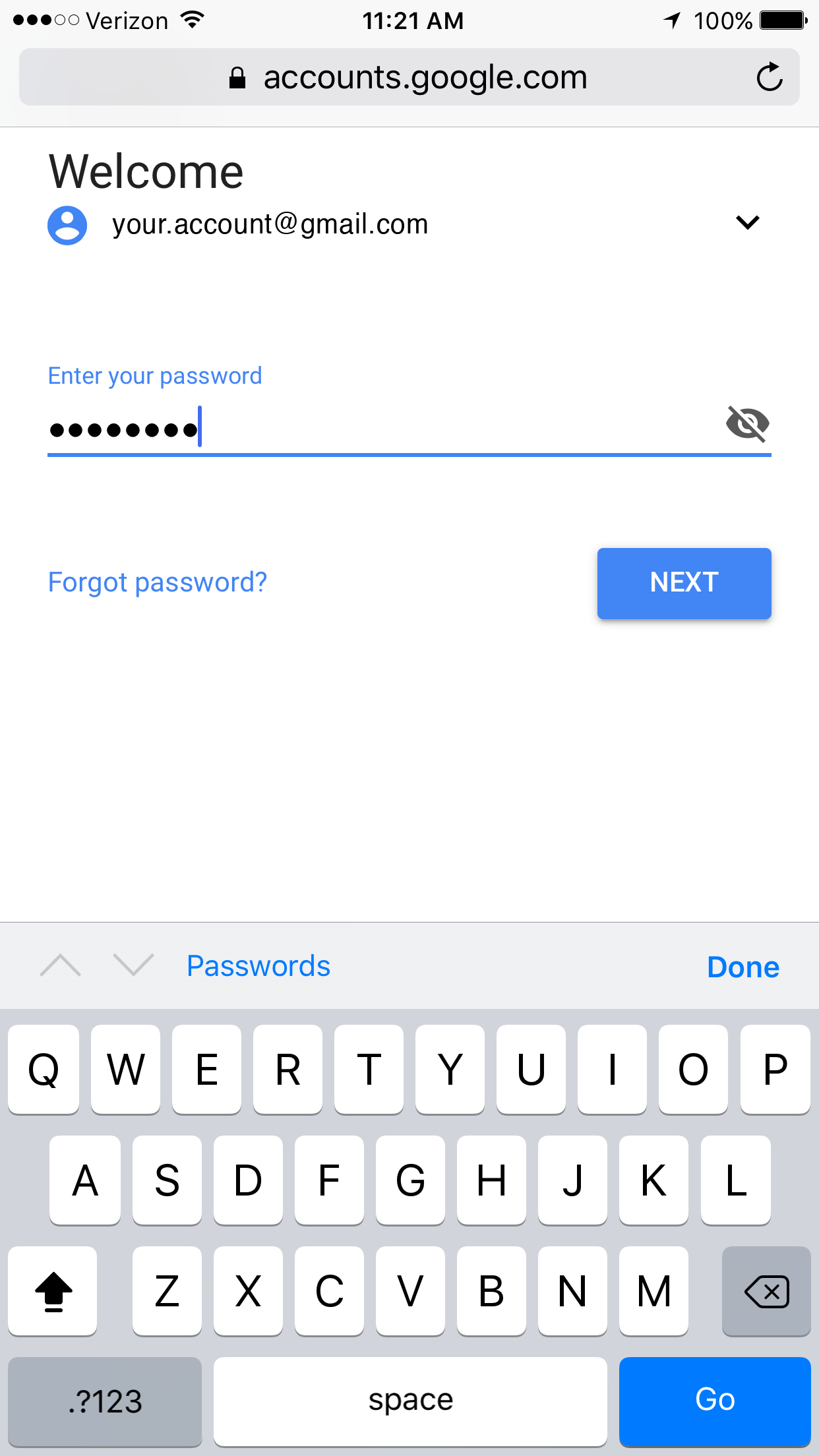Image resolution: width=819 pixels, height=1456 pixels.
Task: Switch keyboard to .?123 symbols
Action: (105, 1401)
